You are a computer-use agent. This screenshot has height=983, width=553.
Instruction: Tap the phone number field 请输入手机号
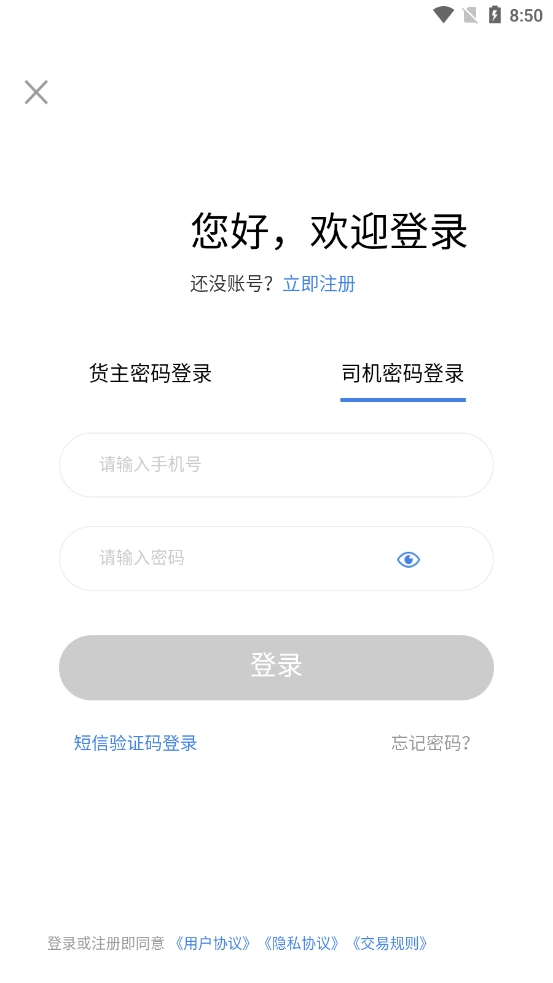tap(276, 465)
